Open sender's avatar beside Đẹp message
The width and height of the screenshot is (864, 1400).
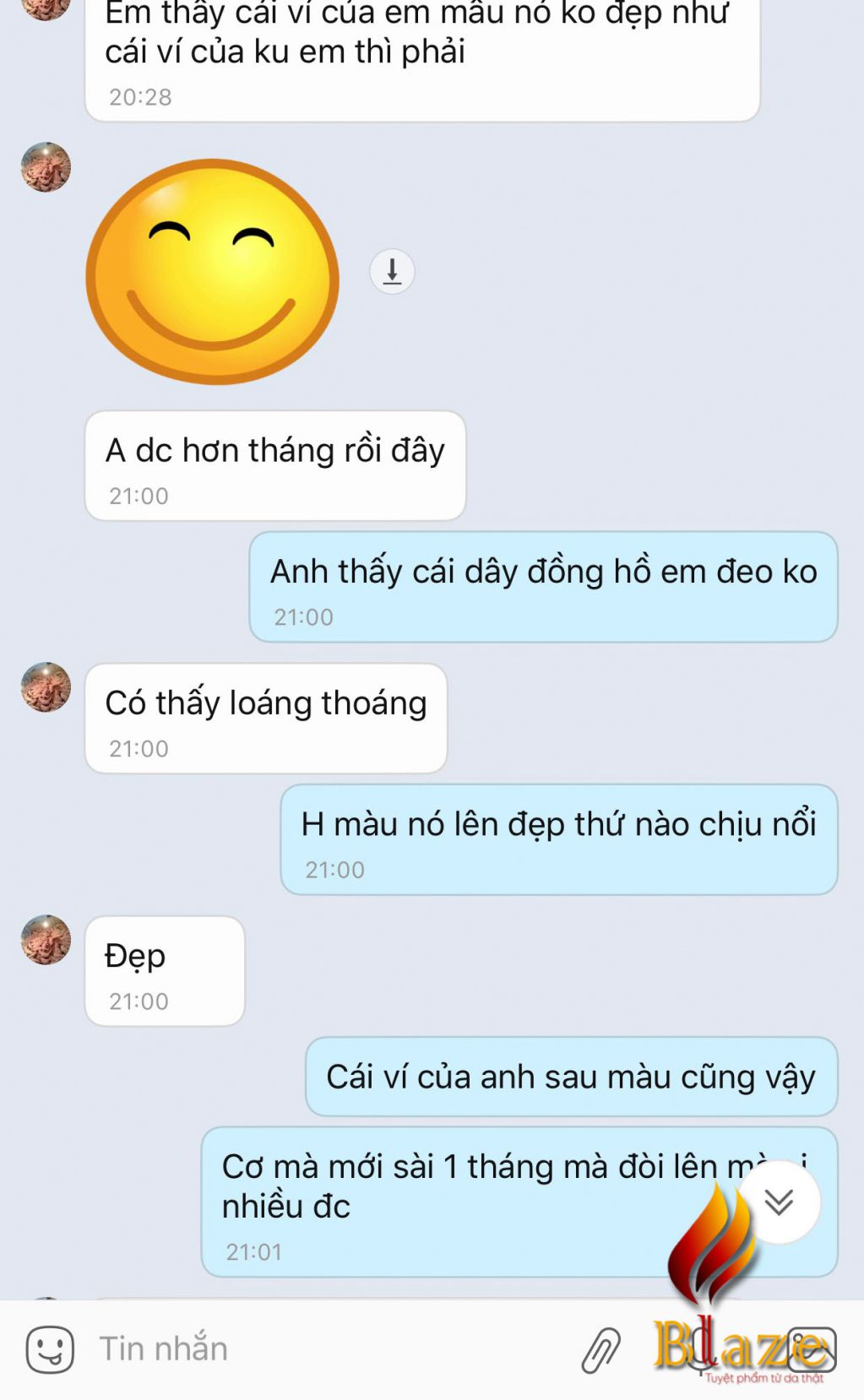point(46,939)
